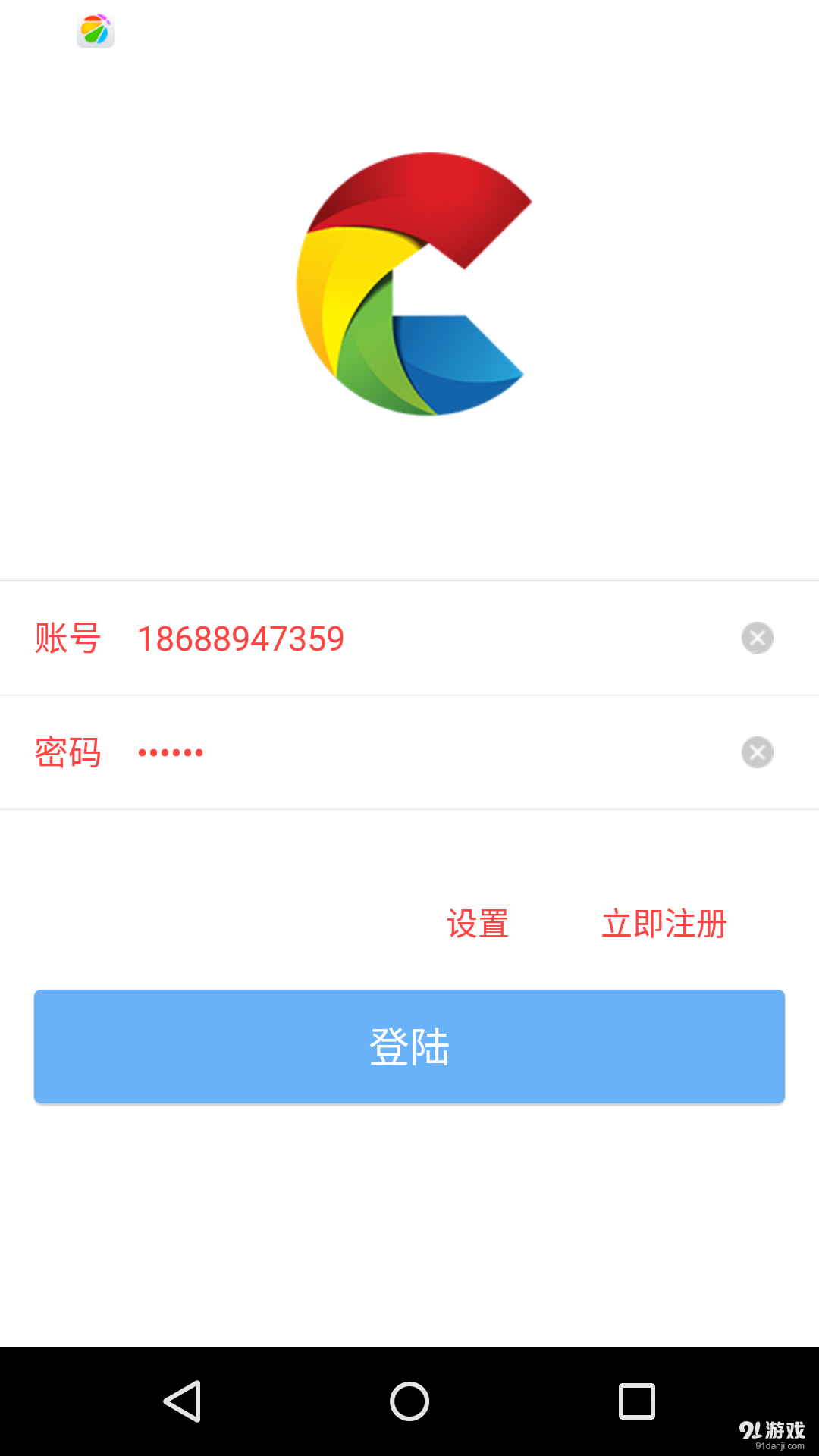The width and height of the screenshot is (819, 1456).
Task: Tap the masked password dots
Action: click(171, 752)
